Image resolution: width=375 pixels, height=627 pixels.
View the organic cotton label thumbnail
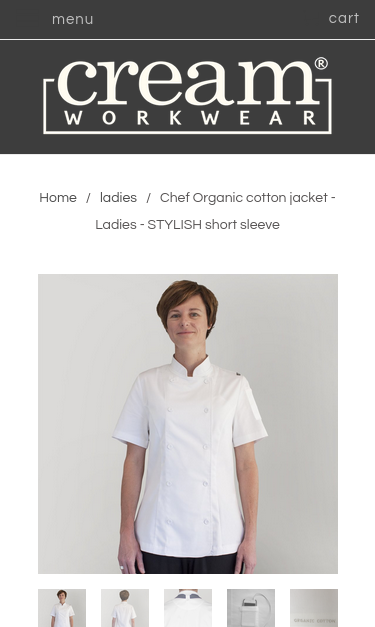(314, 608)
